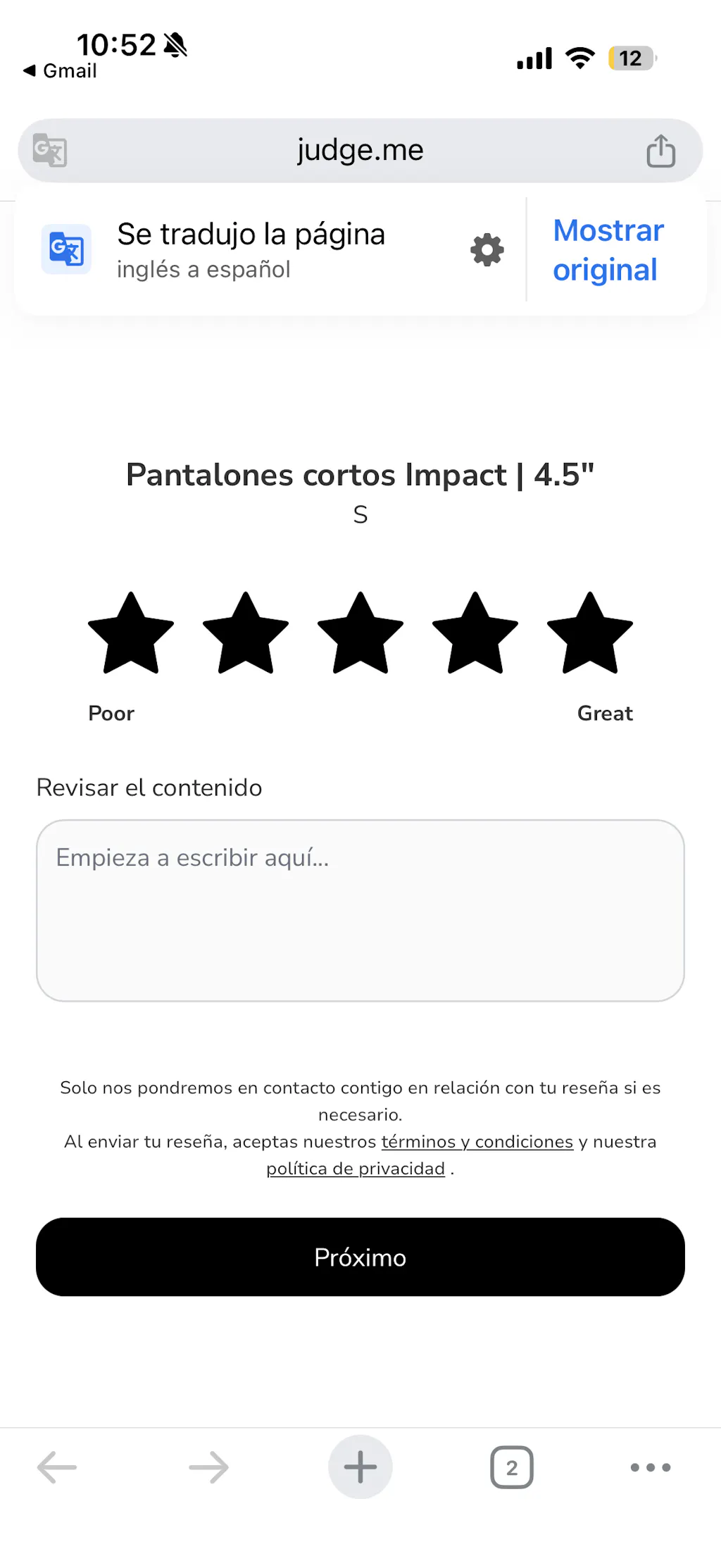Viewport: 721px width, 1568px height.
Task: Go back to the previous page
Action: coord(57,1467)
